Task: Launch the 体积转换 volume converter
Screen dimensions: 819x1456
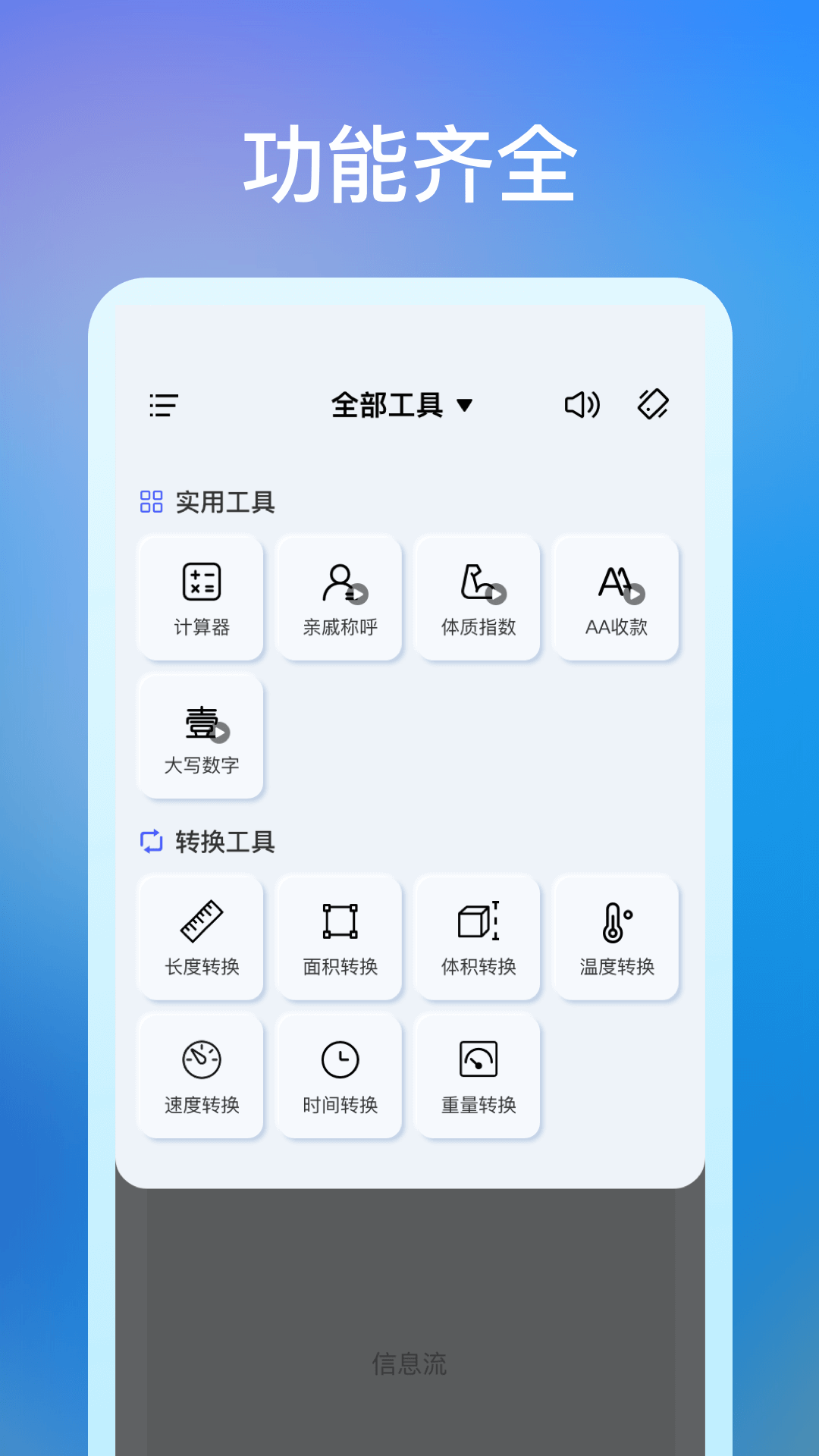Action: click(477, 938)
